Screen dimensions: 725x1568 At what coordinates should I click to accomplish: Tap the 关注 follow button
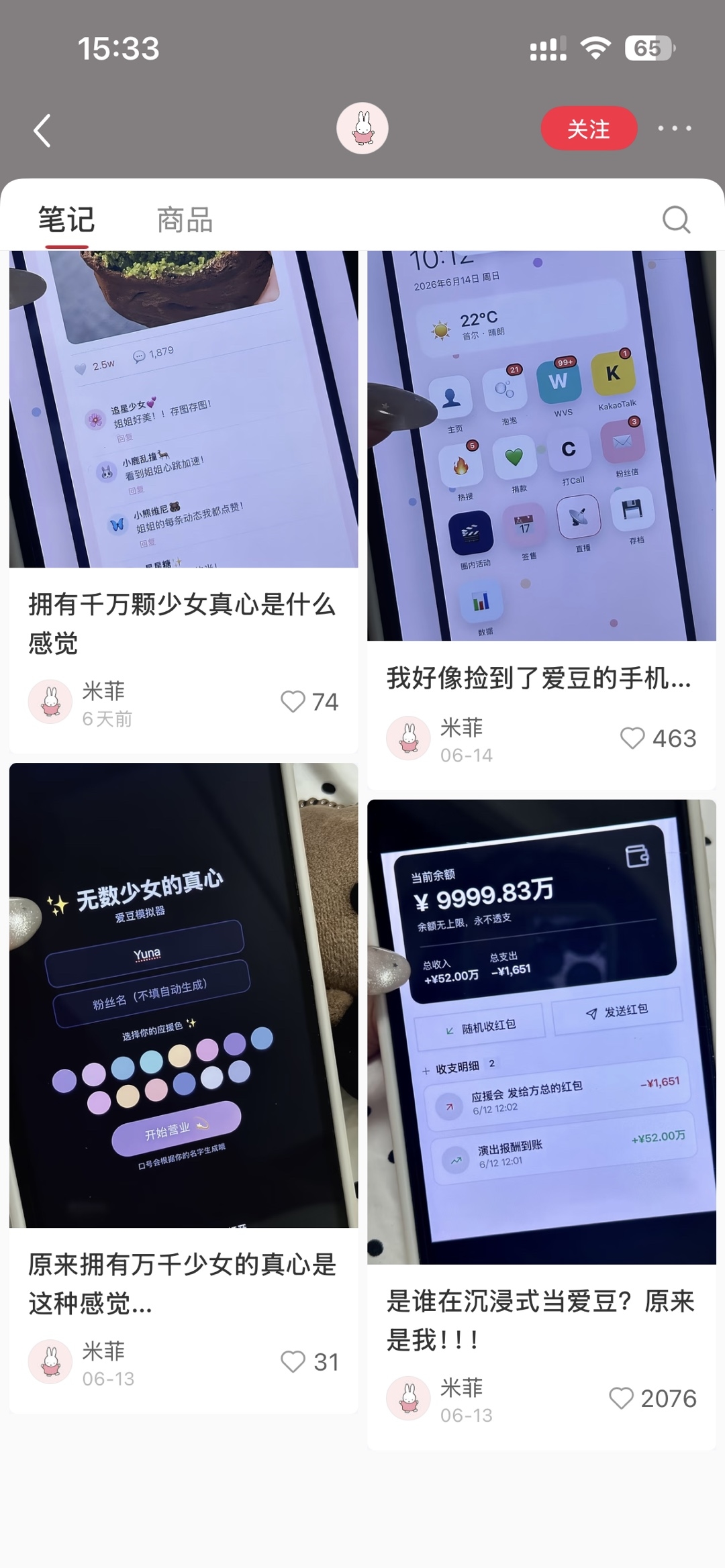click(x=589, y=128)
